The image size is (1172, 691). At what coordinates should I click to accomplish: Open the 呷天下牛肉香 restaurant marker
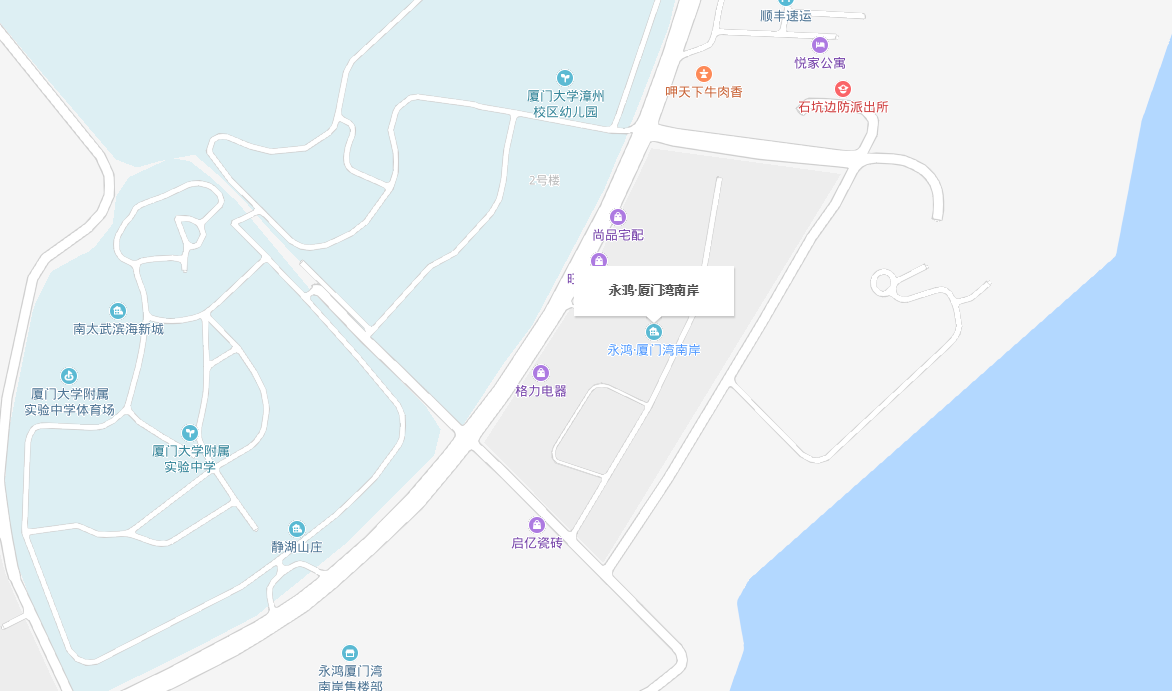point(704,74)
